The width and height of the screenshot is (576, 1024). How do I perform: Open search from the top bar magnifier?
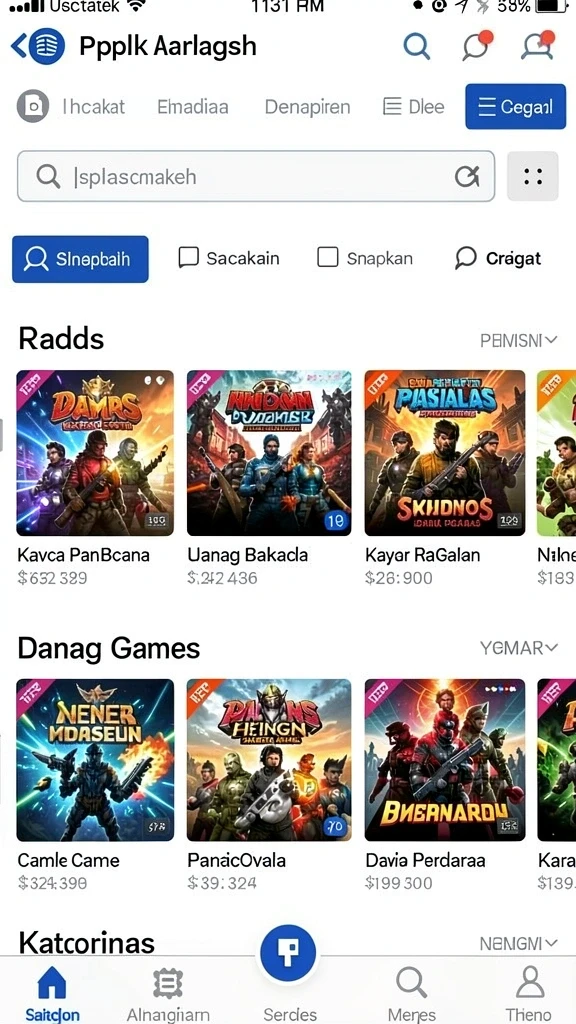click(x=416, y=46)
